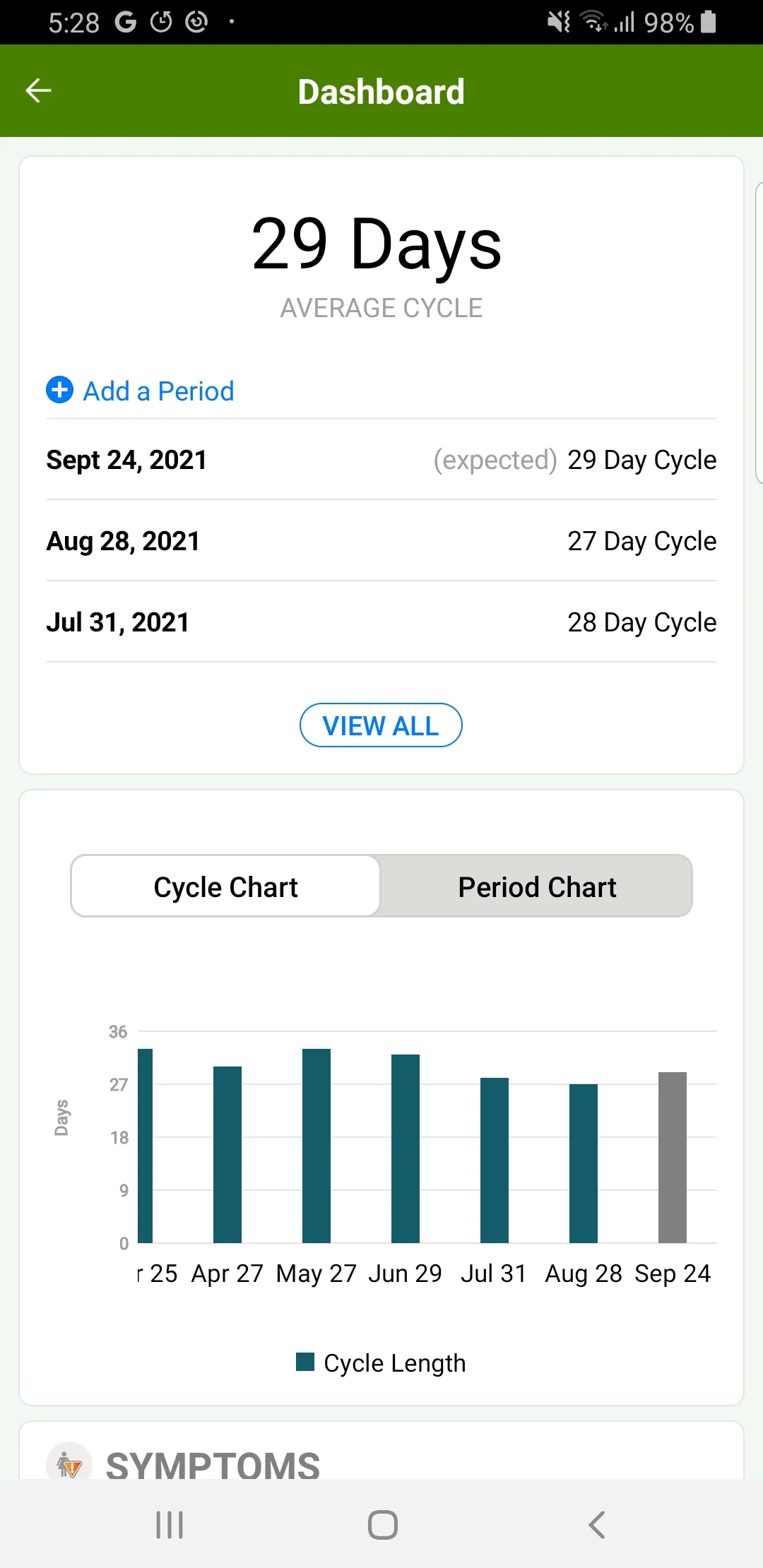The height and width of the screenshot is (1568, 763).
Task: Open the Aug 28, 2021 cycle entry
Action: (x=381, y=541)
